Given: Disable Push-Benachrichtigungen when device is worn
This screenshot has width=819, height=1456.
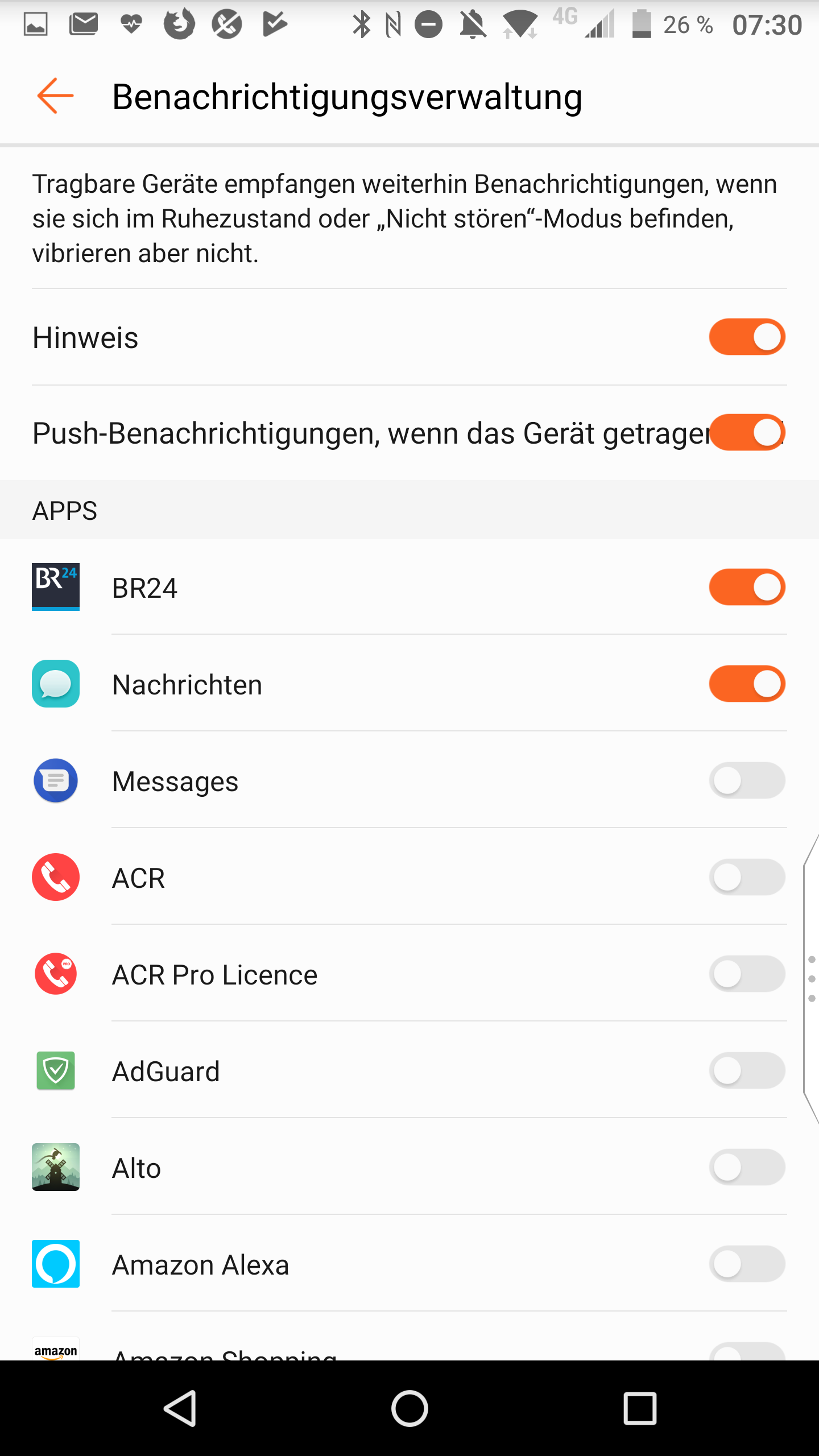Looking at the screenshot, I should pyautogui.click(x=747, y=433).
